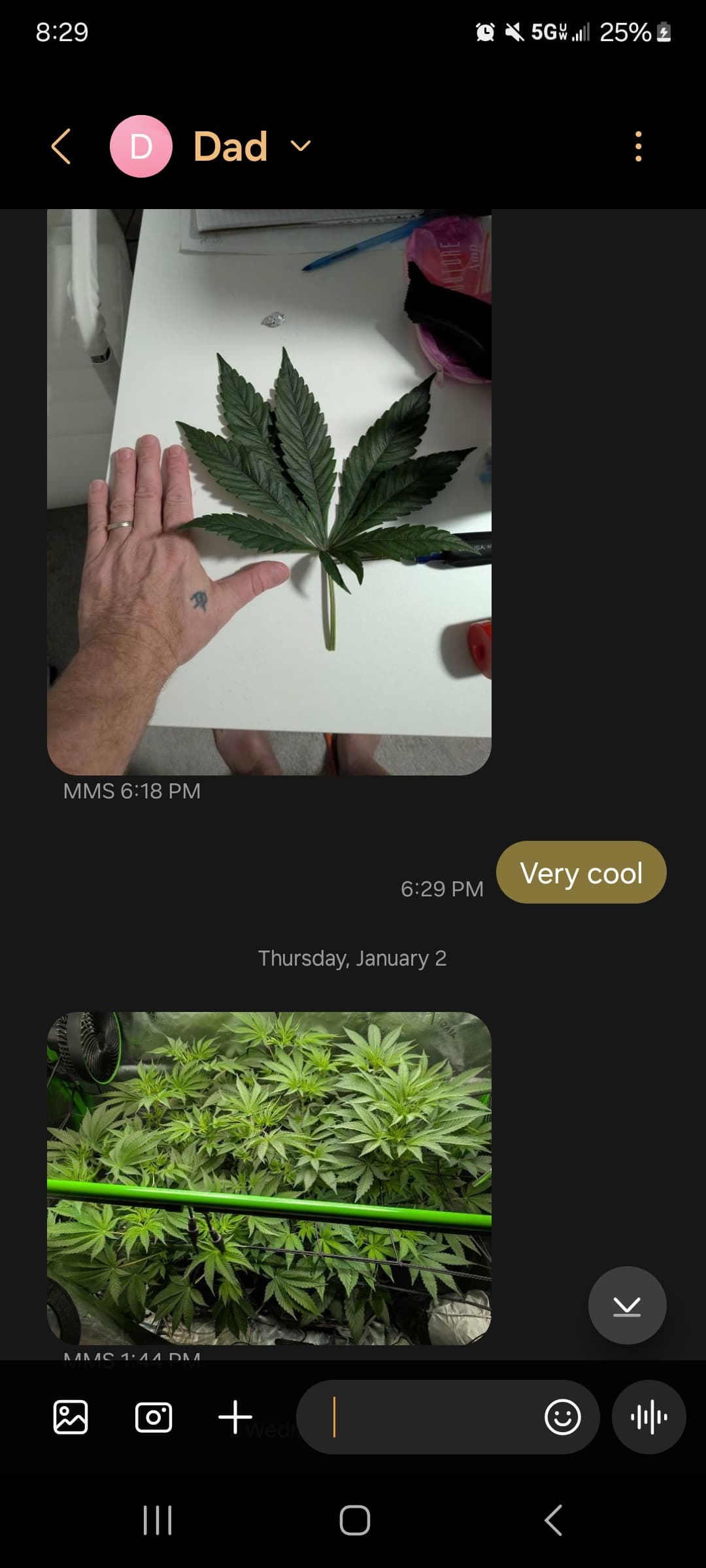Launch the camera to attach a photo
Image resolution: width=706 pixels, height=1568 pixels.
click(x=154, y=1417)
